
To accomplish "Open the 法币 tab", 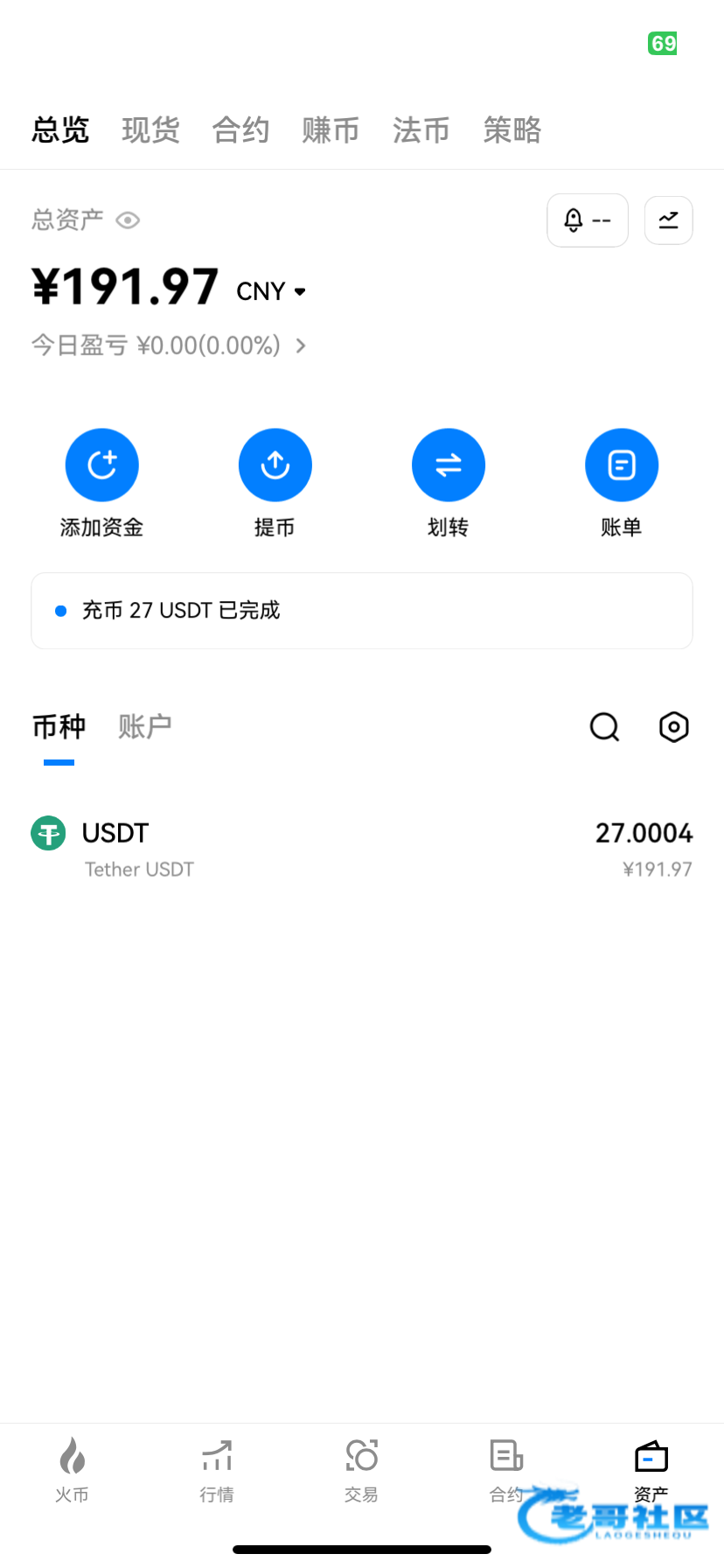I will coord(421,130).
